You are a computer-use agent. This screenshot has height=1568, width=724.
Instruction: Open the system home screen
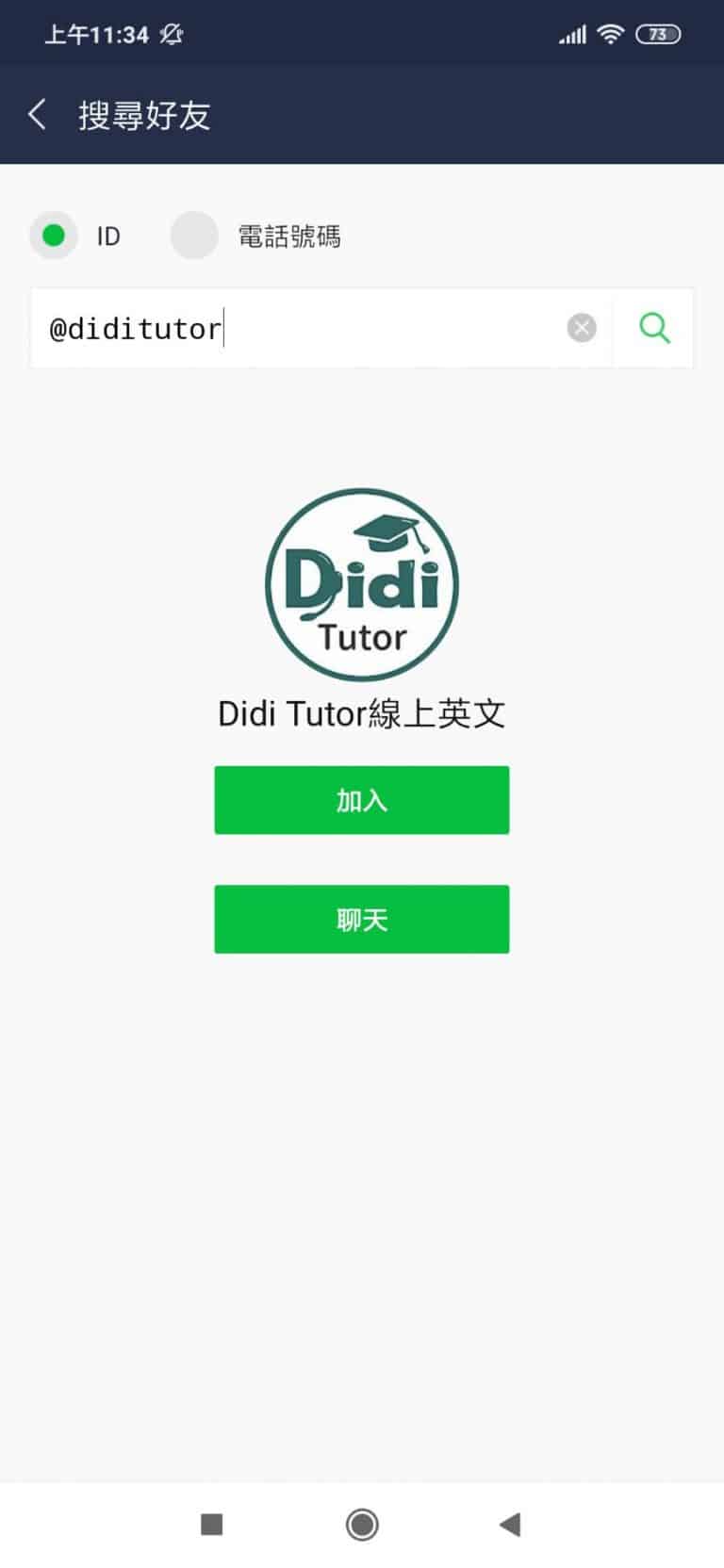pos(362,1524)
